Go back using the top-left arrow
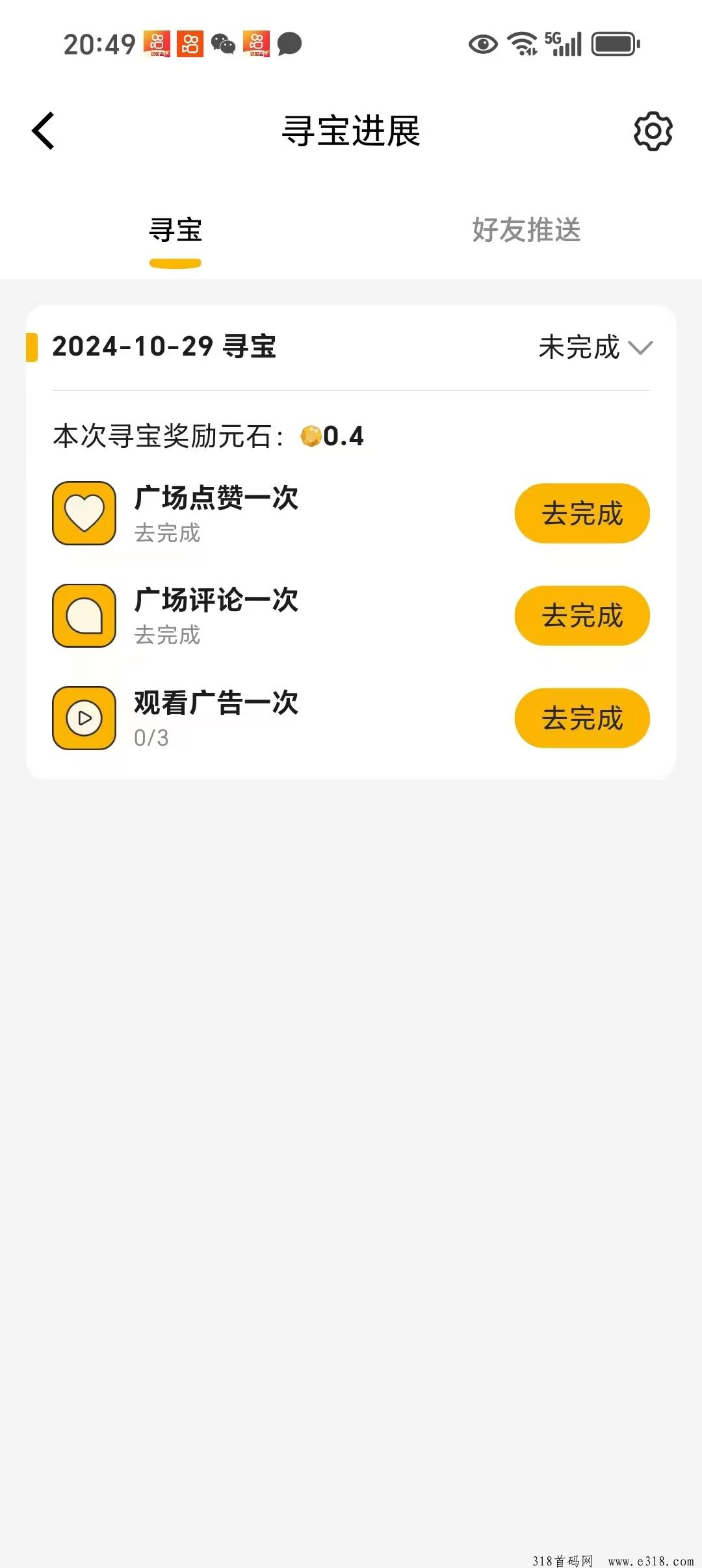This screenshot has height=1568, width=702. coord(43,131)
